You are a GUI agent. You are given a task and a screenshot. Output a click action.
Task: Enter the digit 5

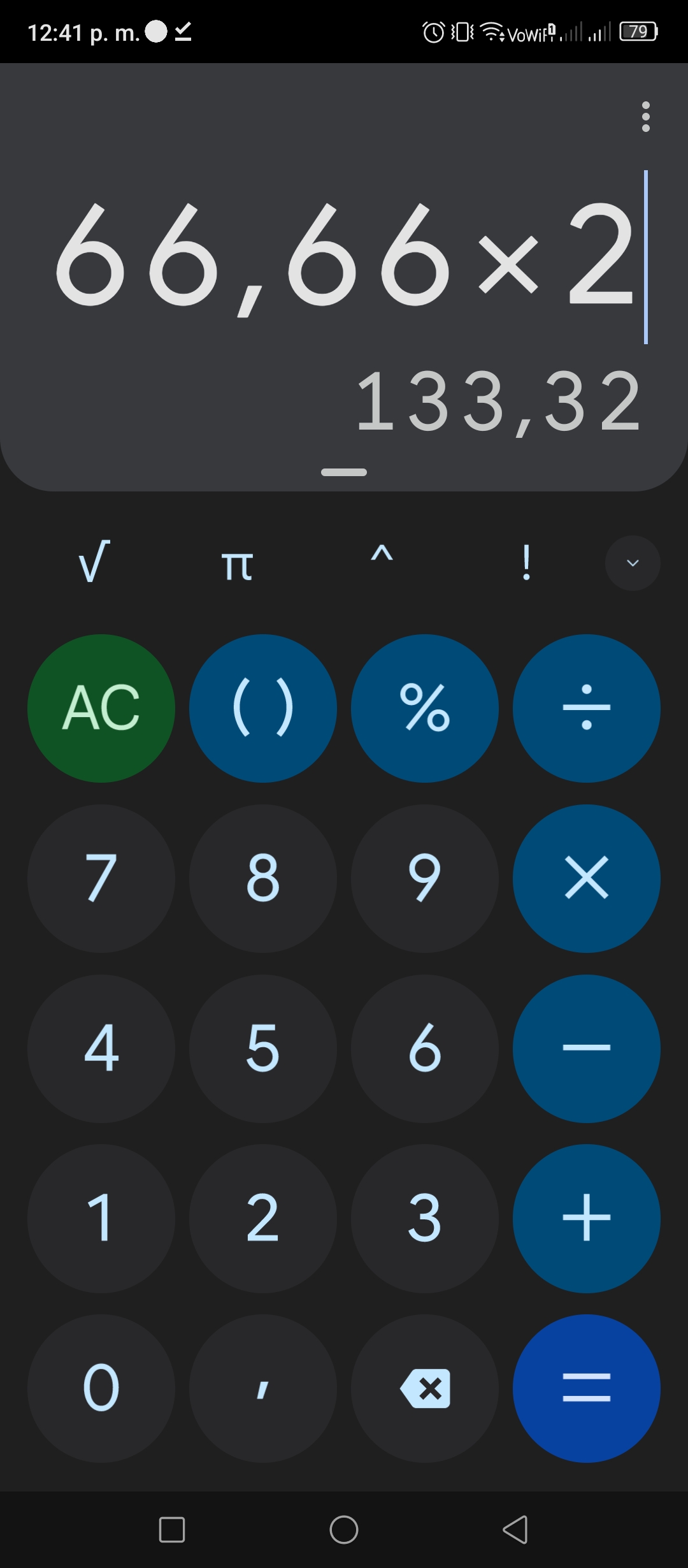point(263,1049)
